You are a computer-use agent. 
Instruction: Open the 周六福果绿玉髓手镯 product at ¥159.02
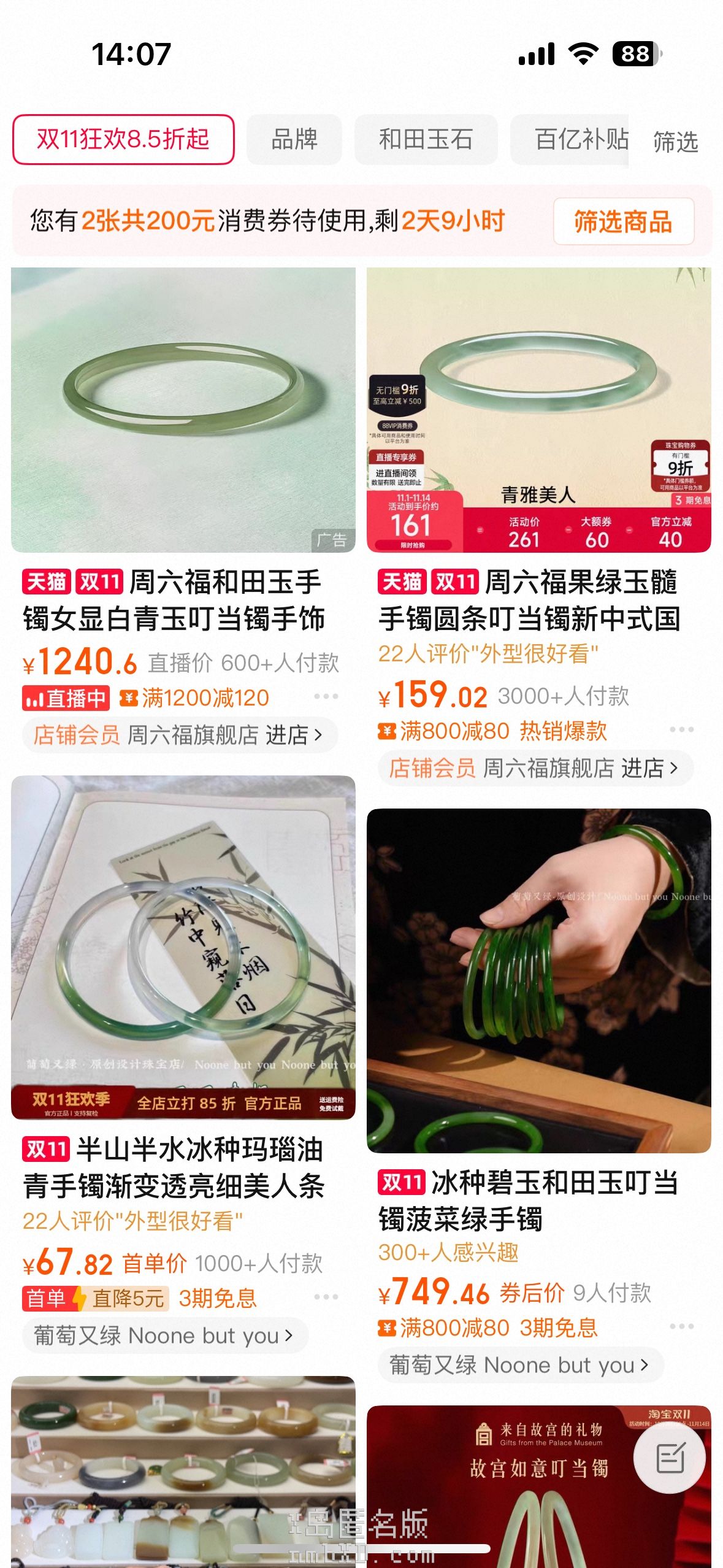click(538, 410)
